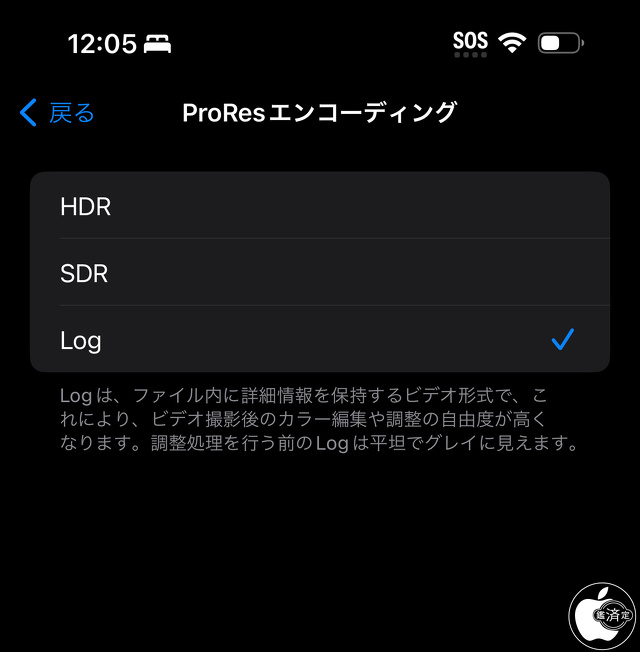Choose SDR as ProRes encoding
Screen dimensions: 640x652
320,273
